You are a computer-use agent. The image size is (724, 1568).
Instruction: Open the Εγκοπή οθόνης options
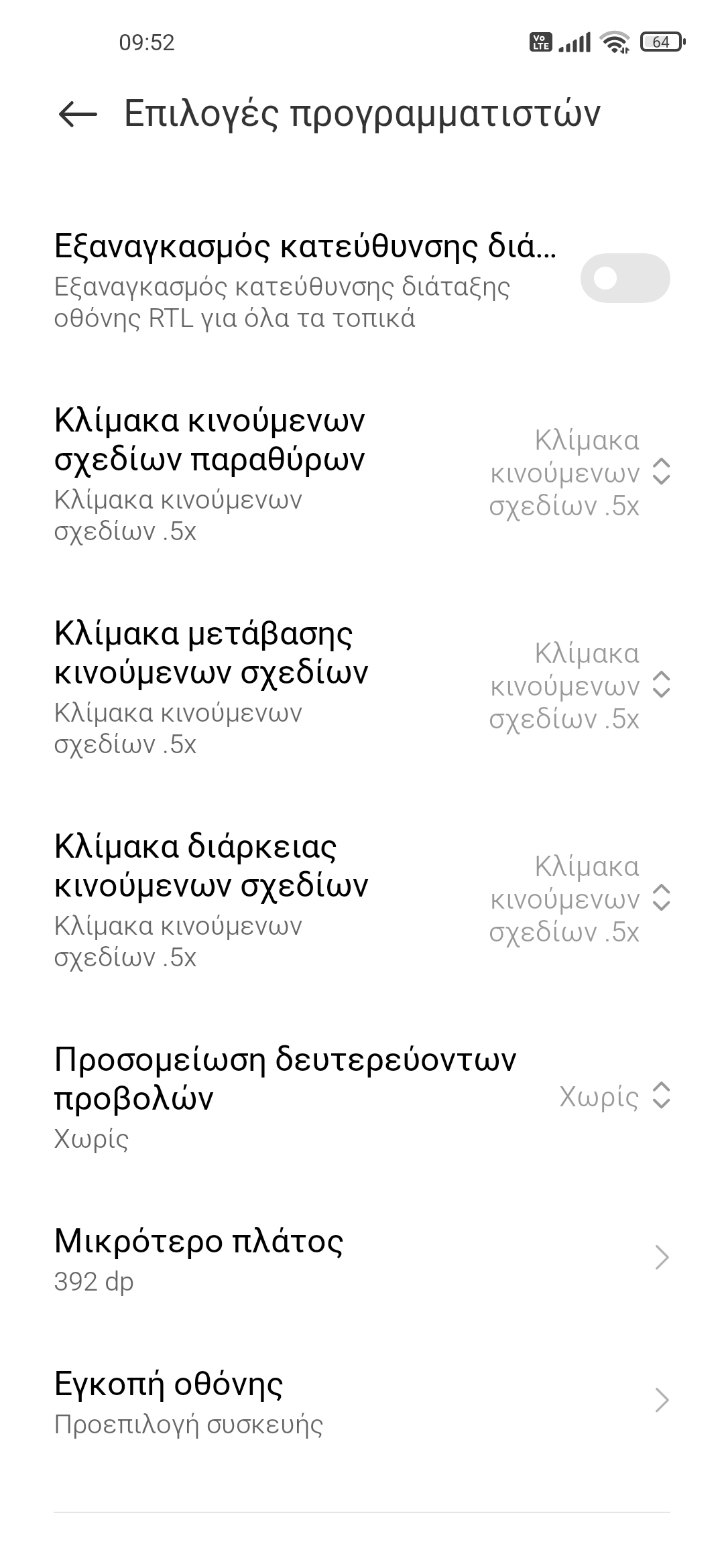(x=362, y=1400)
